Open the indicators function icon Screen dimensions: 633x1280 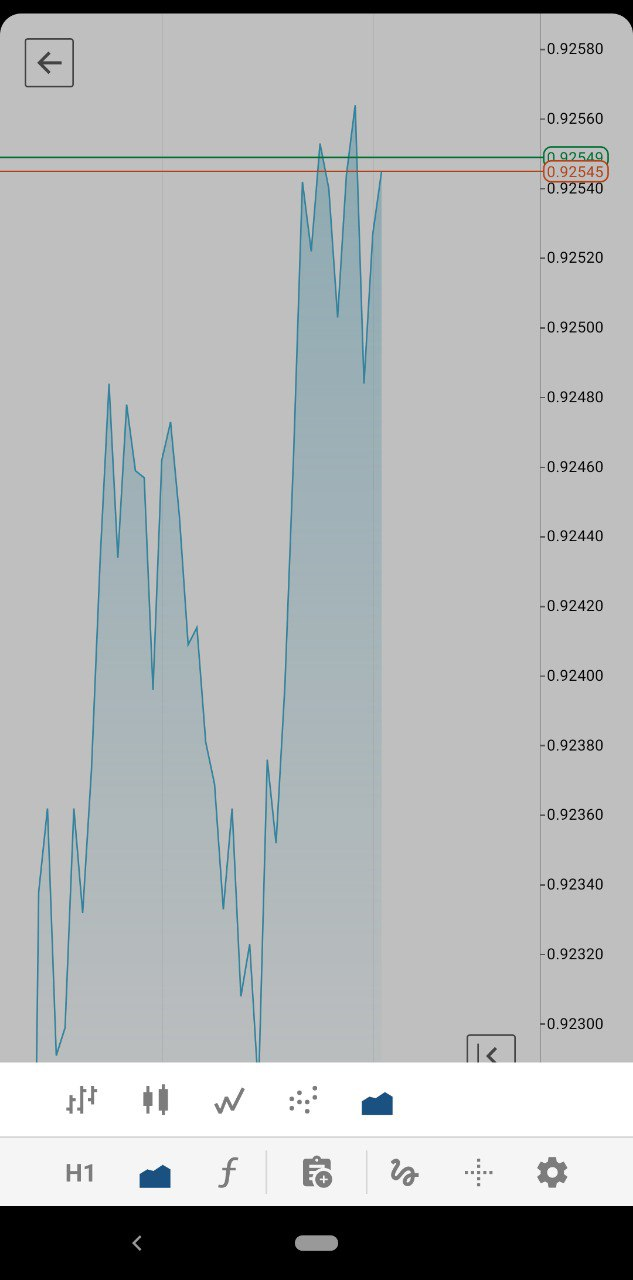click(228, 1172)
